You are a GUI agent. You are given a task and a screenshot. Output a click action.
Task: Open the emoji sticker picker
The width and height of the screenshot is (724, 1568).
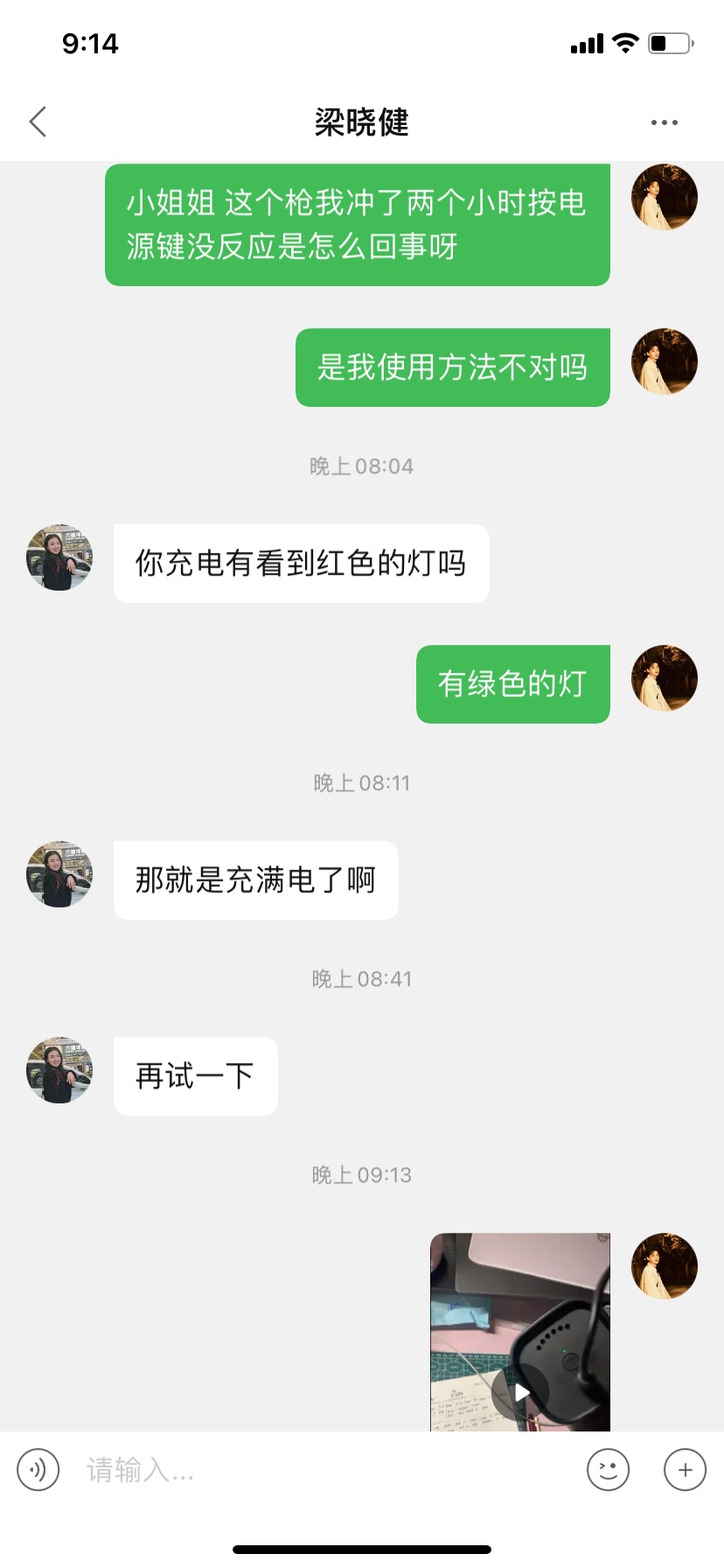click(x=608, y=1469)
